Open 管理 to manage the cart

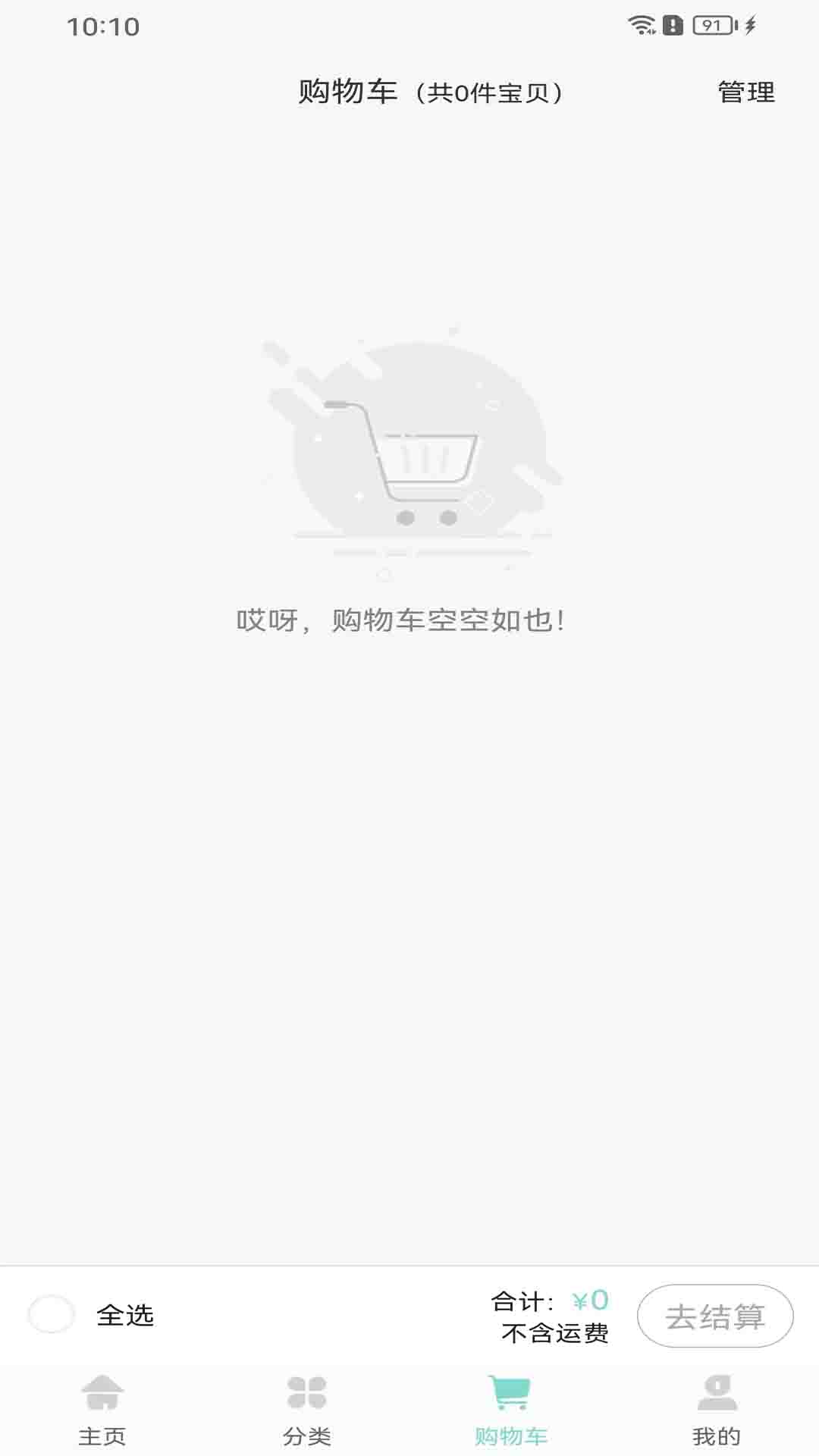[x=744, y=93]
